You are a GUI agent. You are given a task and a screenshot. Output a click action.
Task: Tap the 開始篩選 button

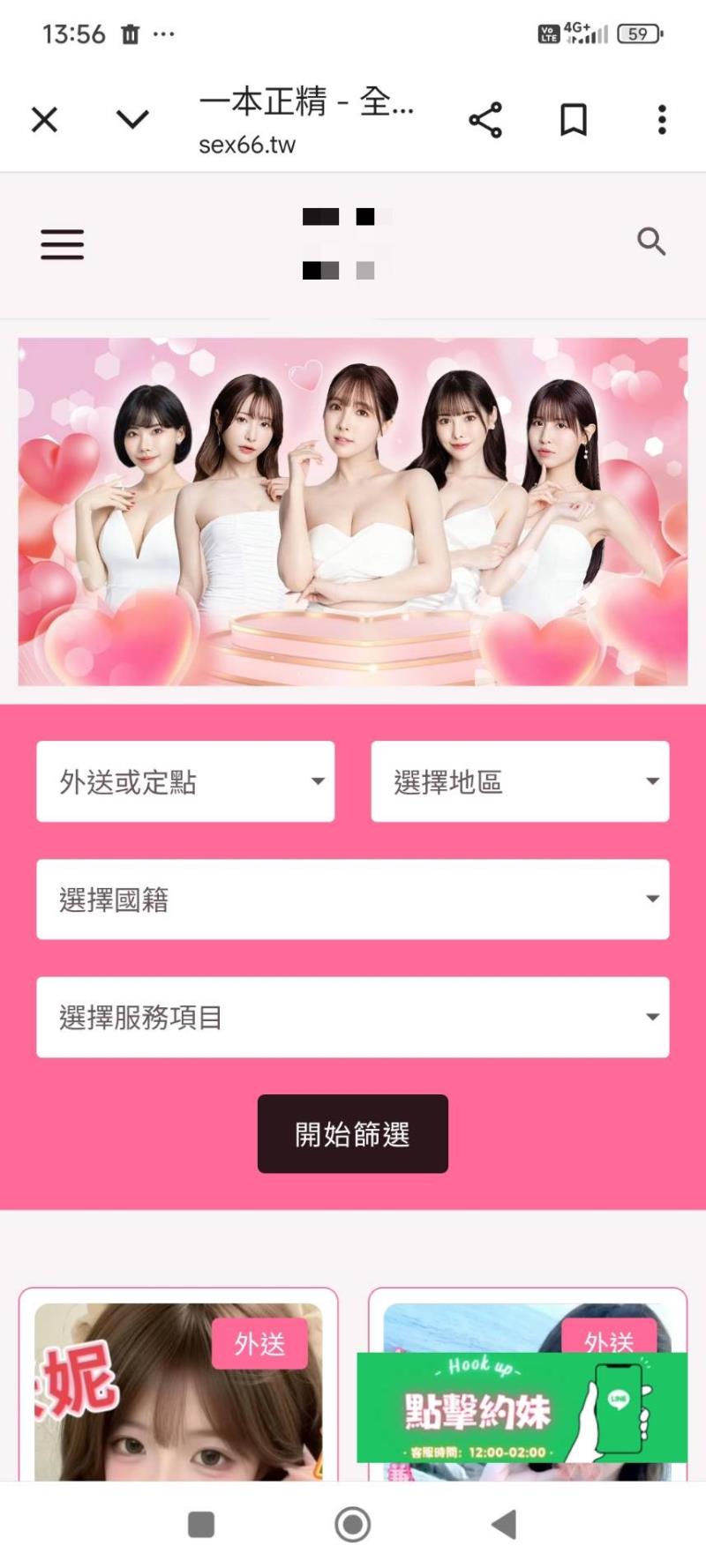coord(353,1134)
